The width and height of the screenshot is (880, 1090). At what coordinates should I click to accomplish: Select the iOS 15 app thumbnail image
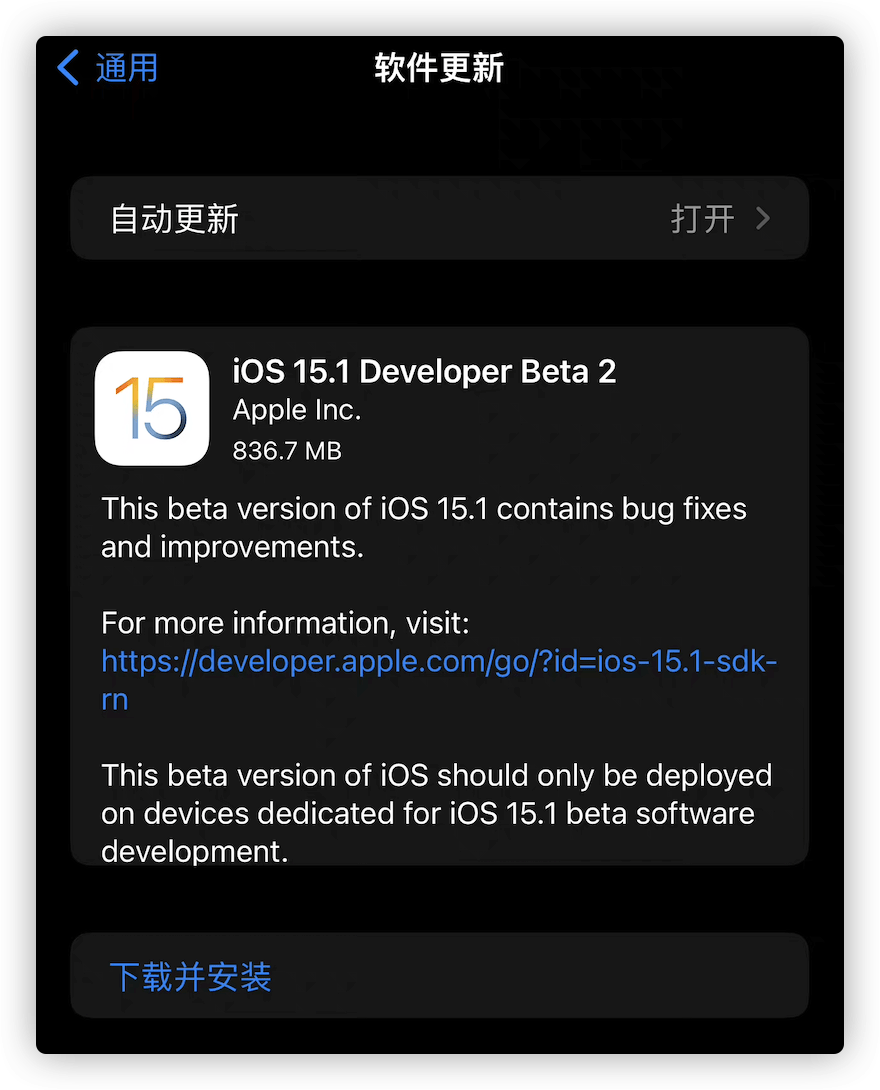click(151, 408)
